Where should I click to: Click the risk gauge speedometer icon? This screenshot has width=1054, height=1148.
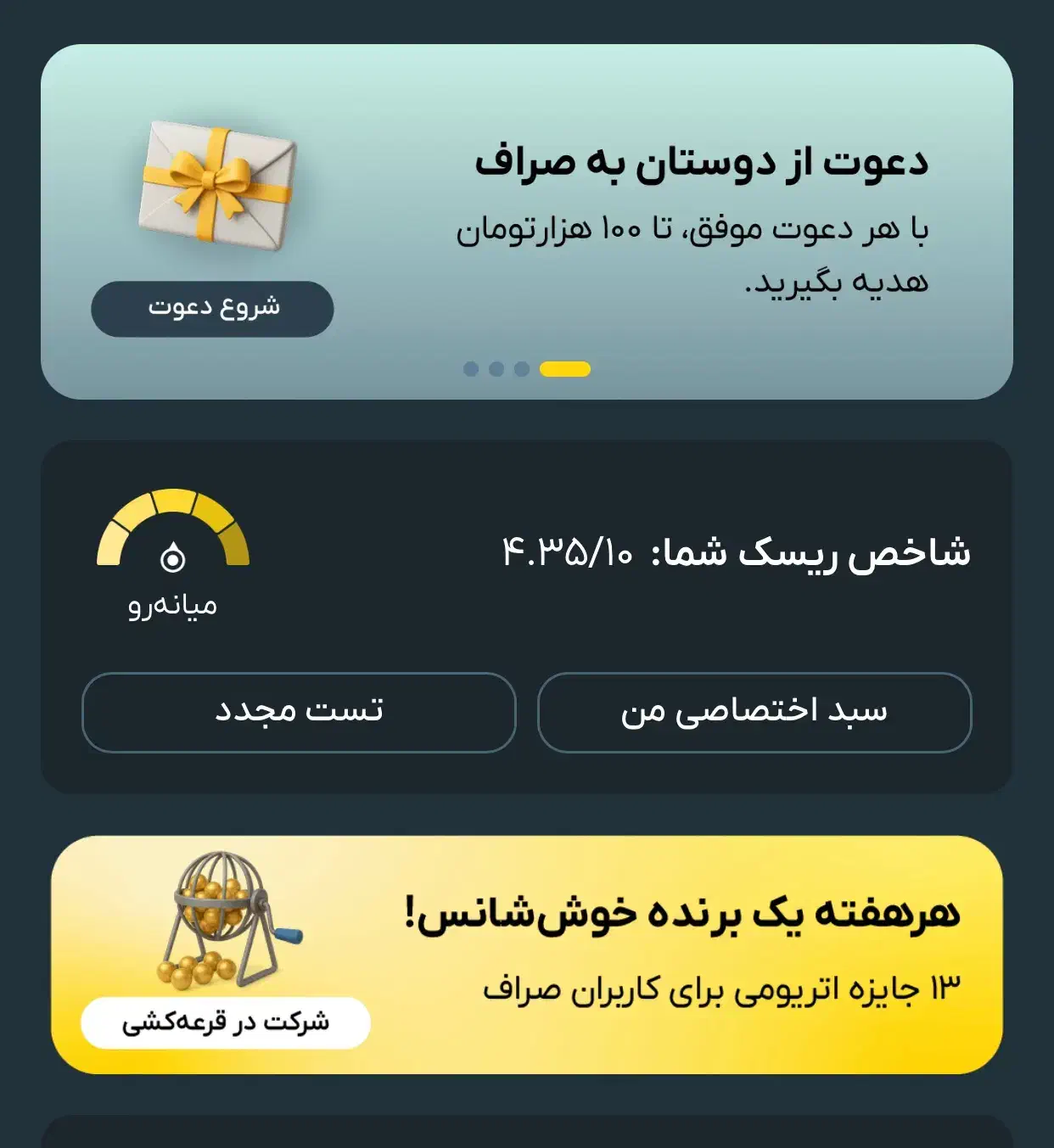[172, 526]
